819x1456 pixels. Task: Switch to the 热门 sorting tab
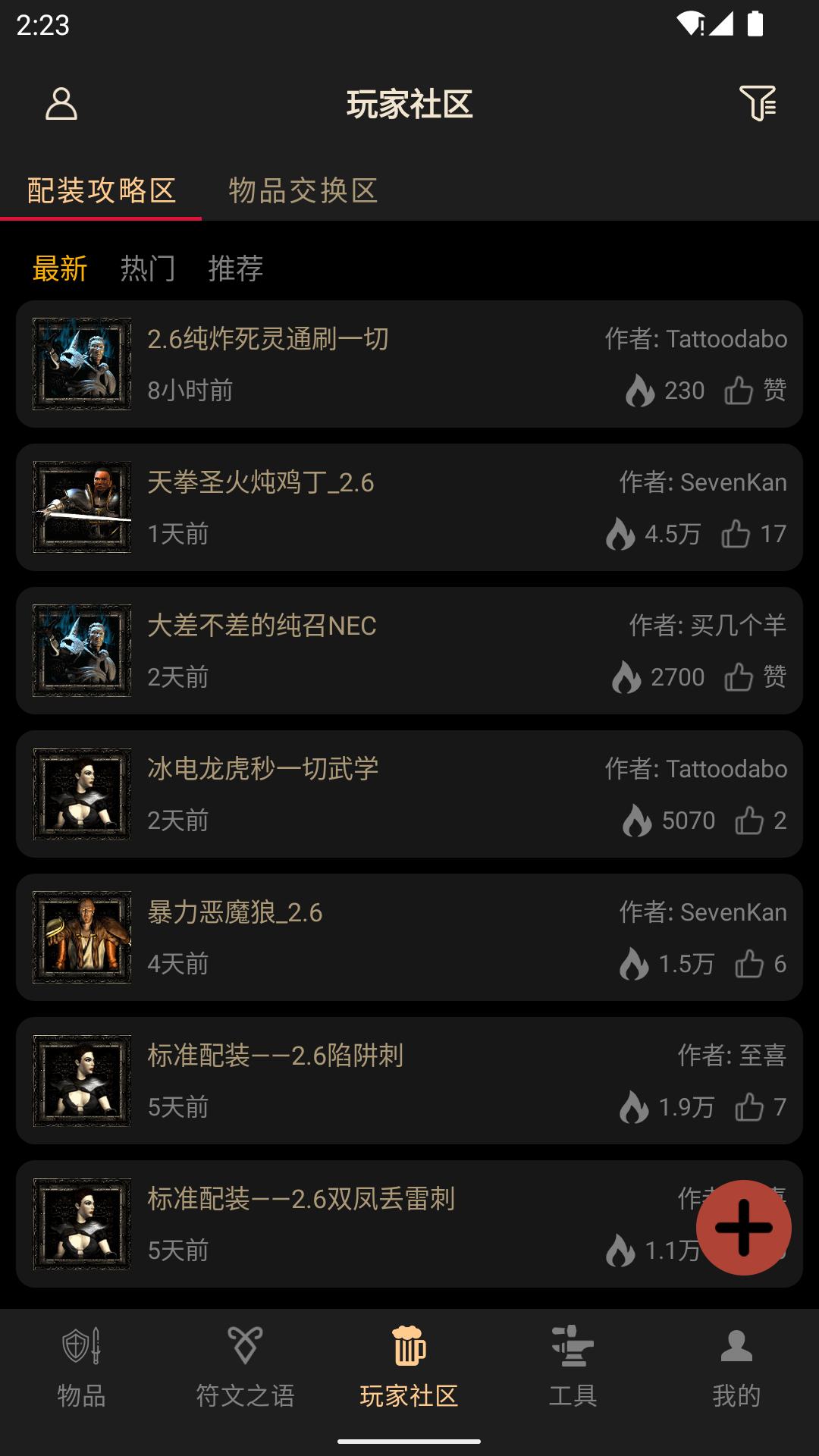coord(147,268)
